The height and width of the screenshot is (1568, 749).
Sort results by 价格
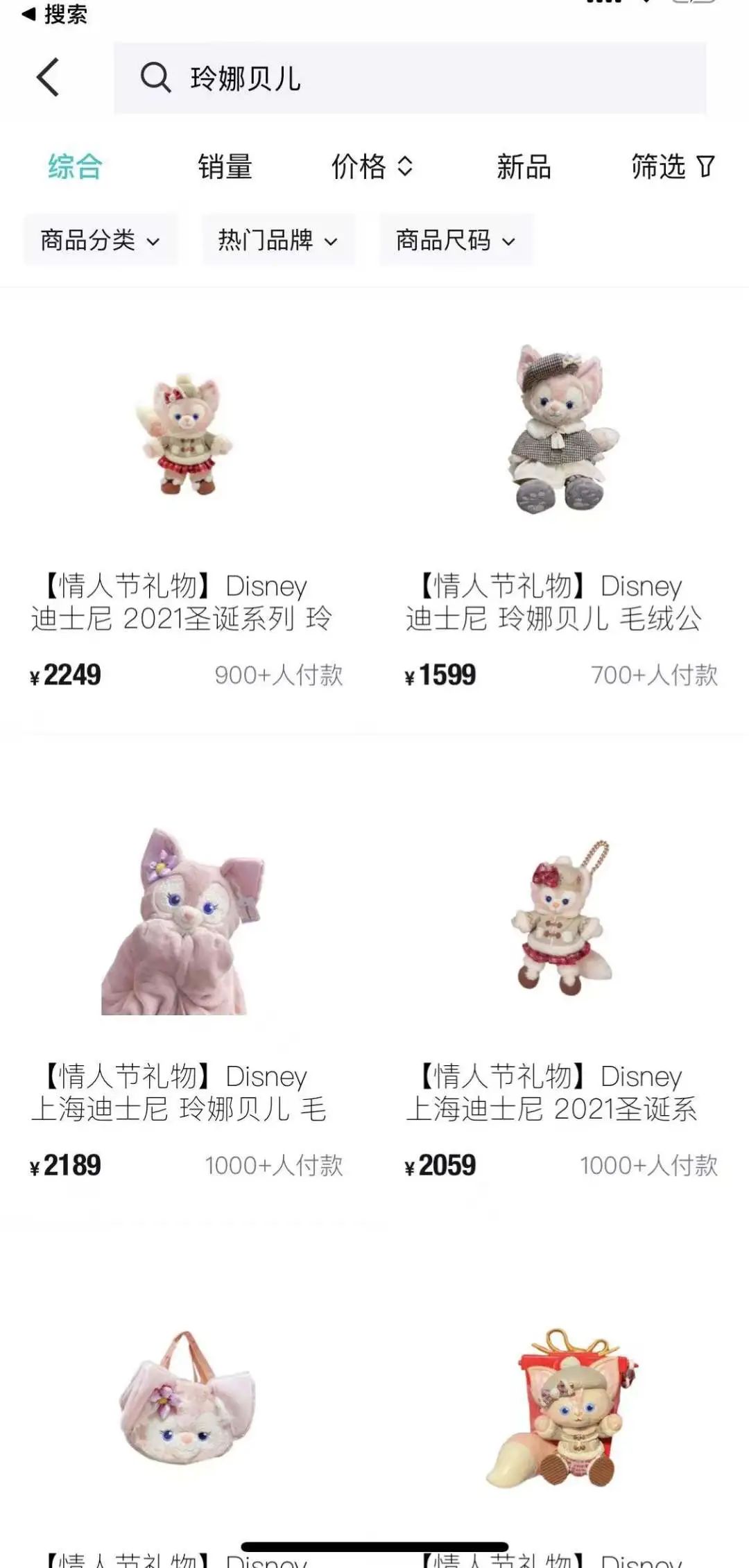pos(372,167)
